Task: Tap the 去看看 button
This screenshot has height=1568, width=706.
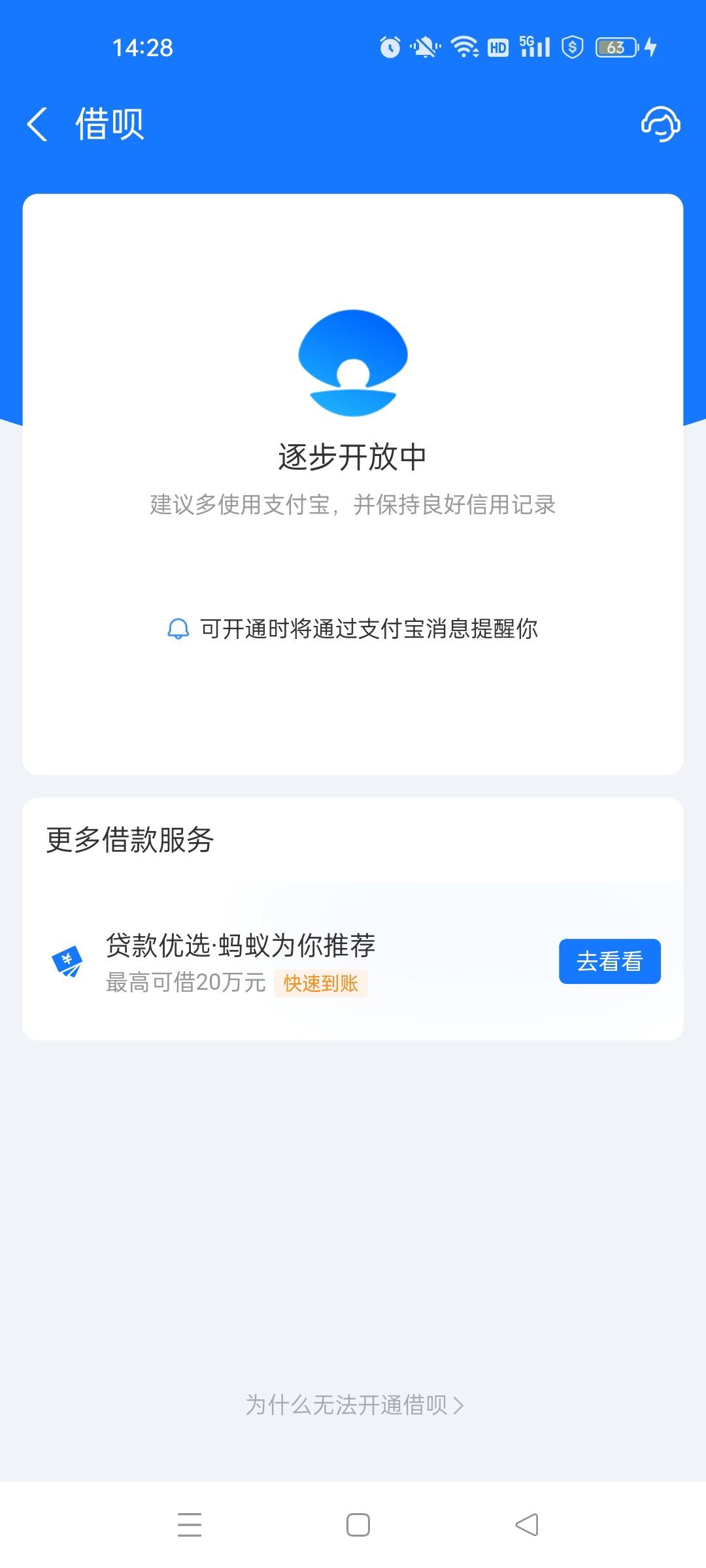Action: (x=609, y=960)
